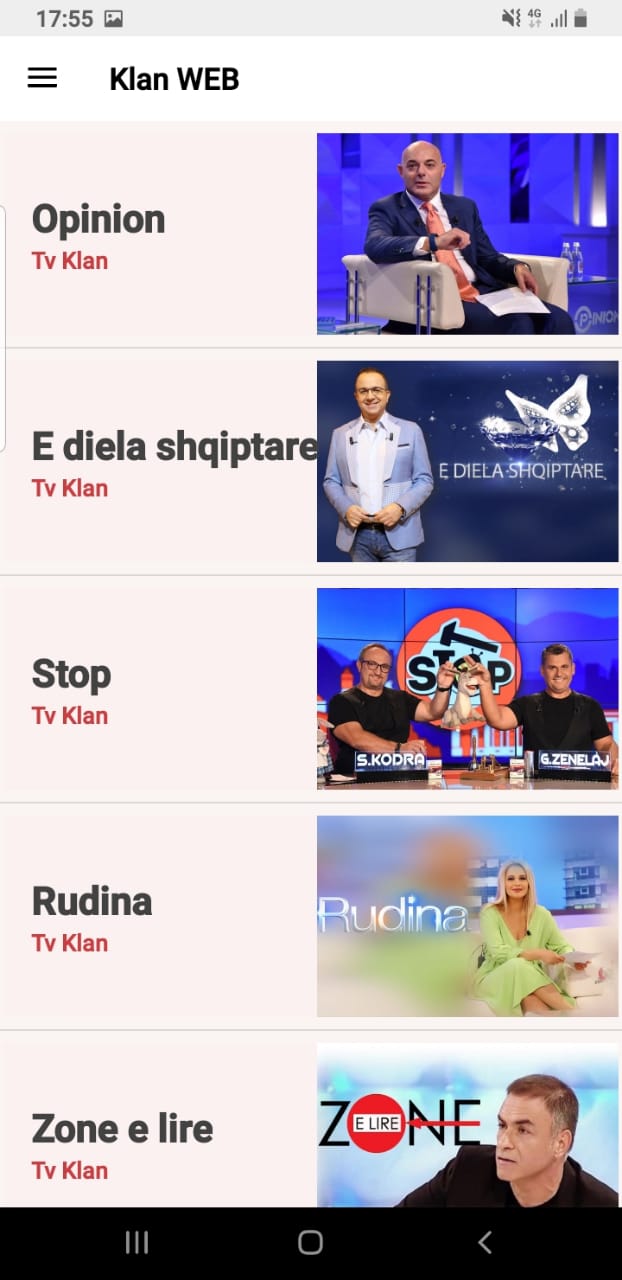This screenshot has height=1280, width=622.
Task: Go back using the system back button
Action: tap(485, 1242)
